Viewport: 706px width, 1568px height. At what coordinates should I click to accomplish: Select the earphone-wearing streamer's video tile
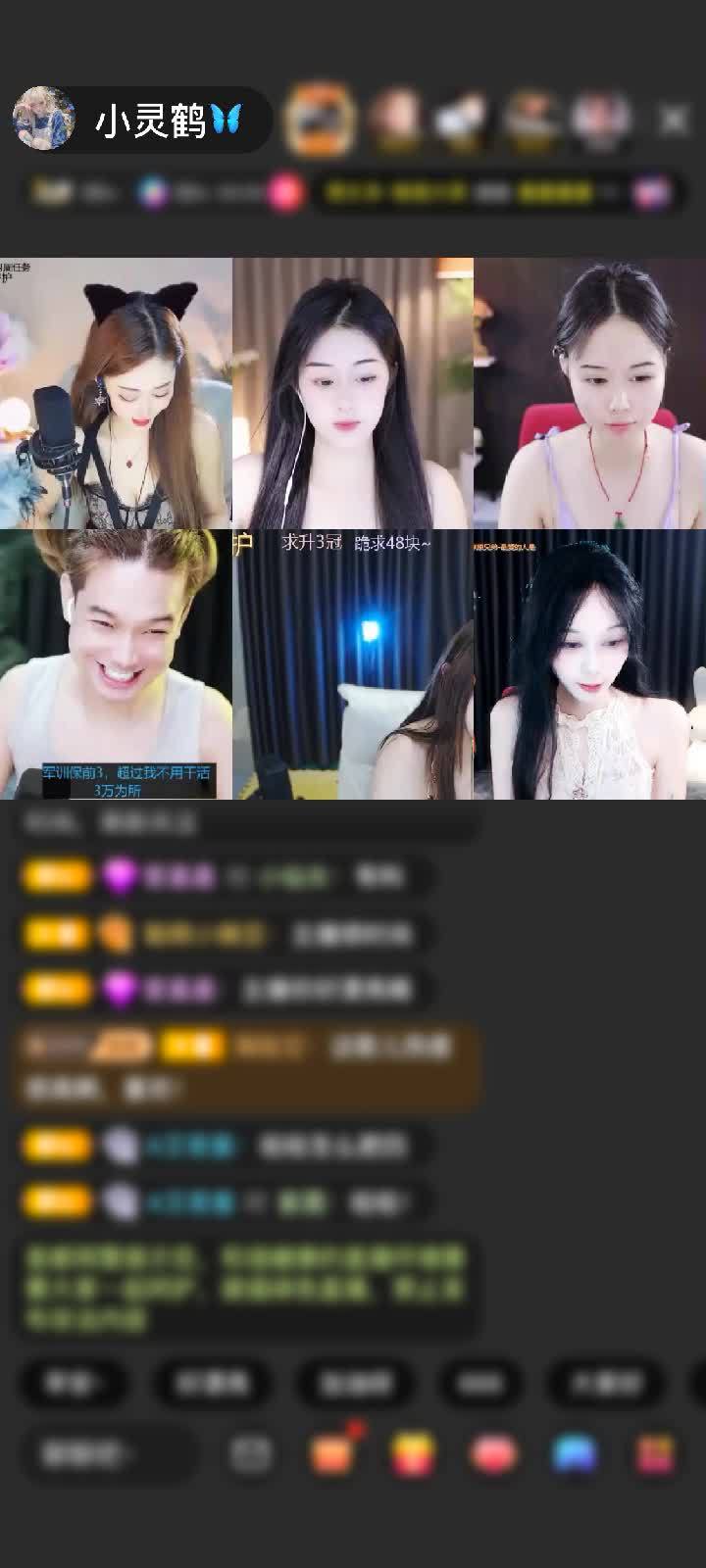(352, 392)
